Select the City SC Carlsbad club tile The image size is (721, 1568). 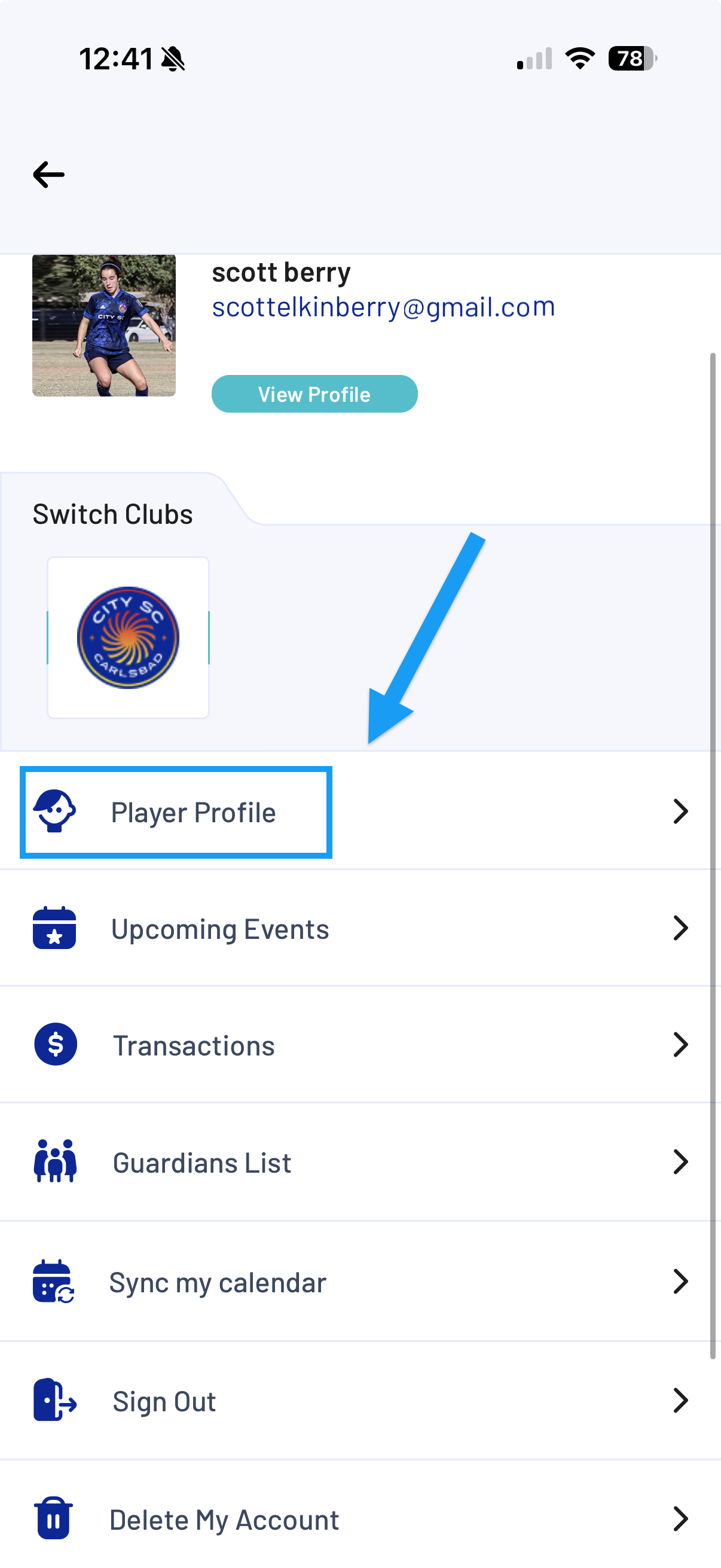(129, 637)
